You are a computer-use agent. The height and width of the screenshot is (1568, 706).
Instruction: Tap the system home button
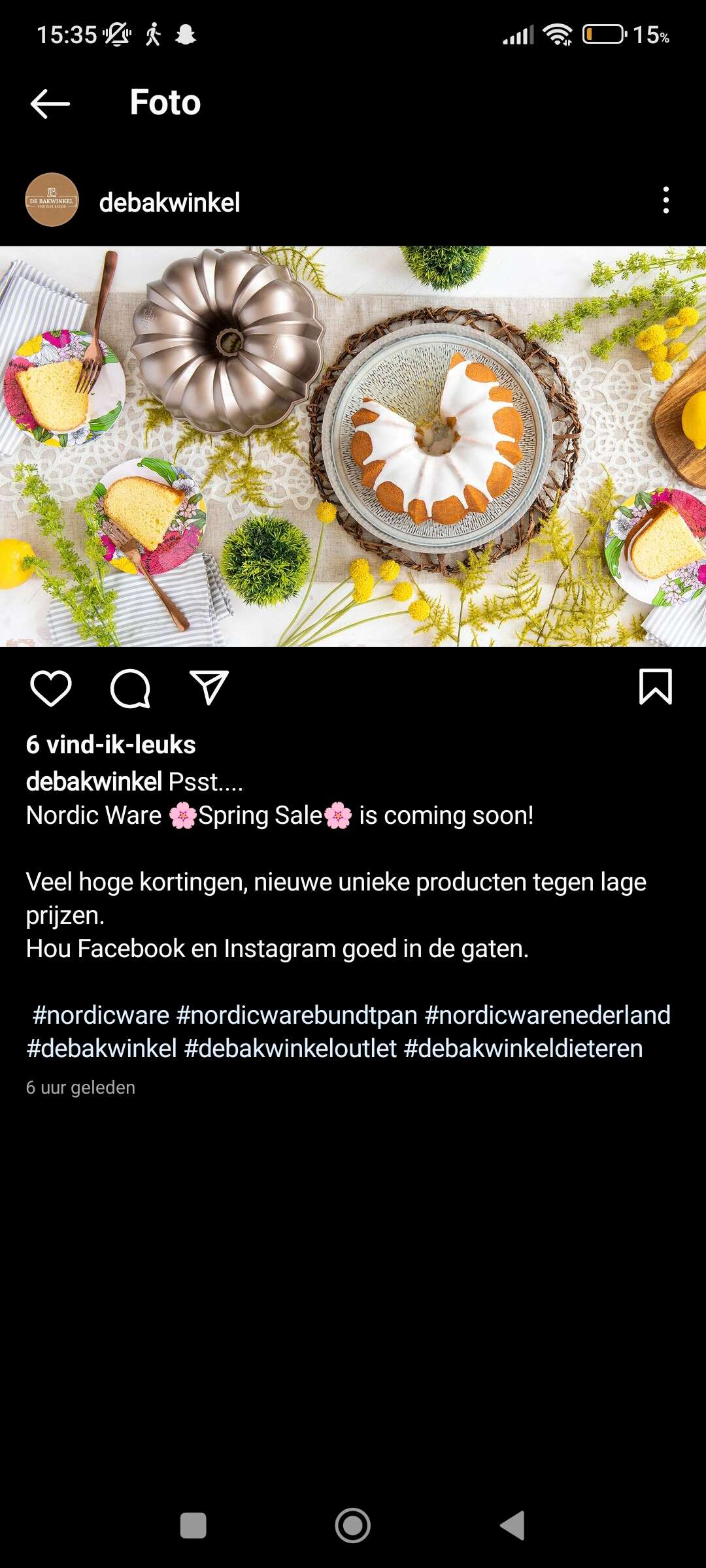353,1526
